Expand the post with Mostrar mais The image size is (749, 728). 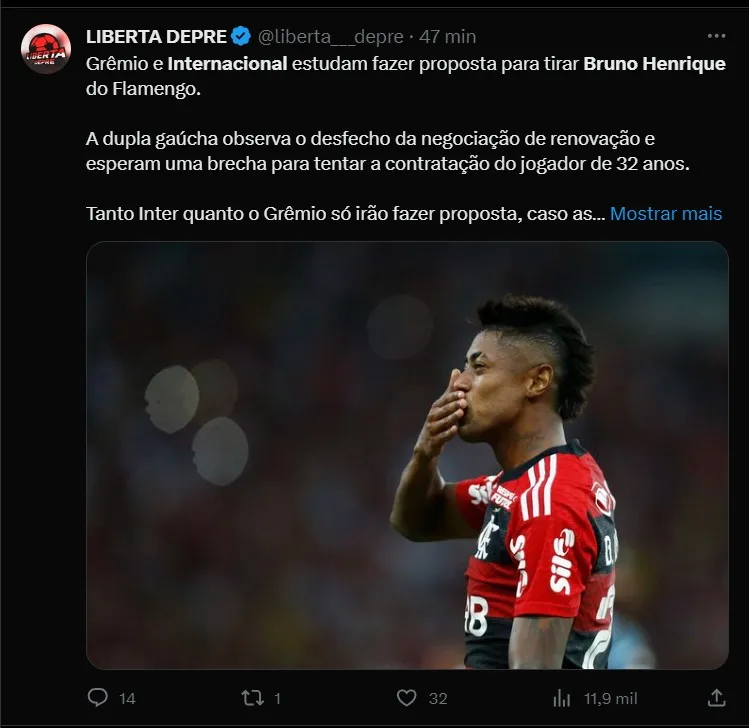[x=665, y=214]
